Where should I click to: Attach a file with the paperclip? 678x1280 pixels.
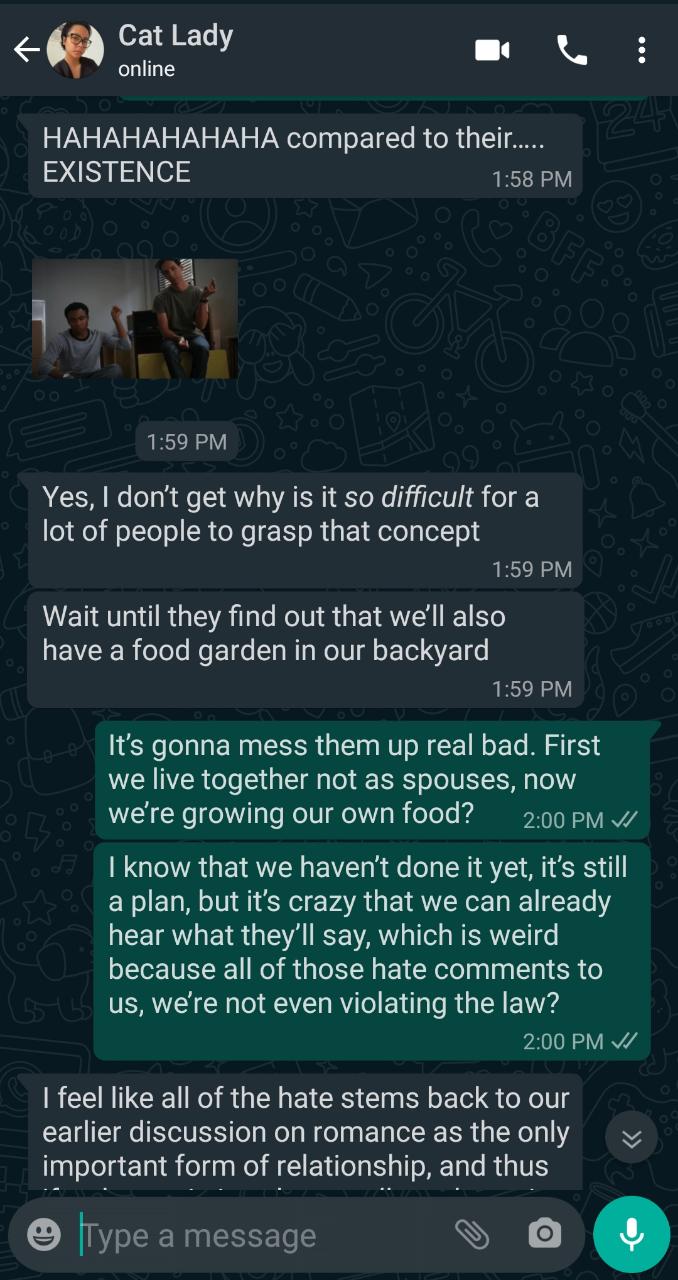(x=471, y=1235)
